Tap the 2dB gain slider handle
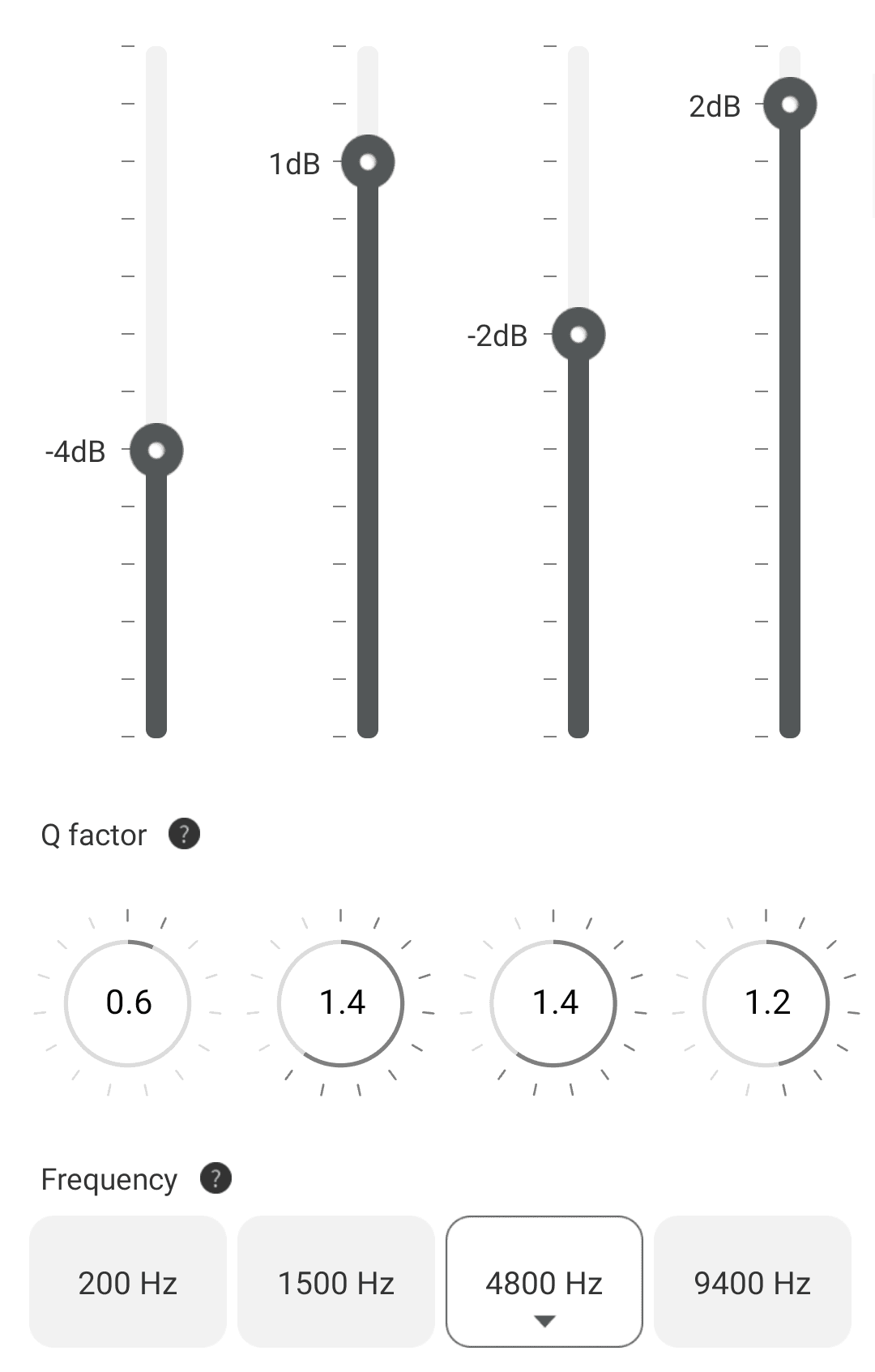Image resolution: width=875 pixels, height=1372 pixels. pyautogui.click(x=790, y=105)
